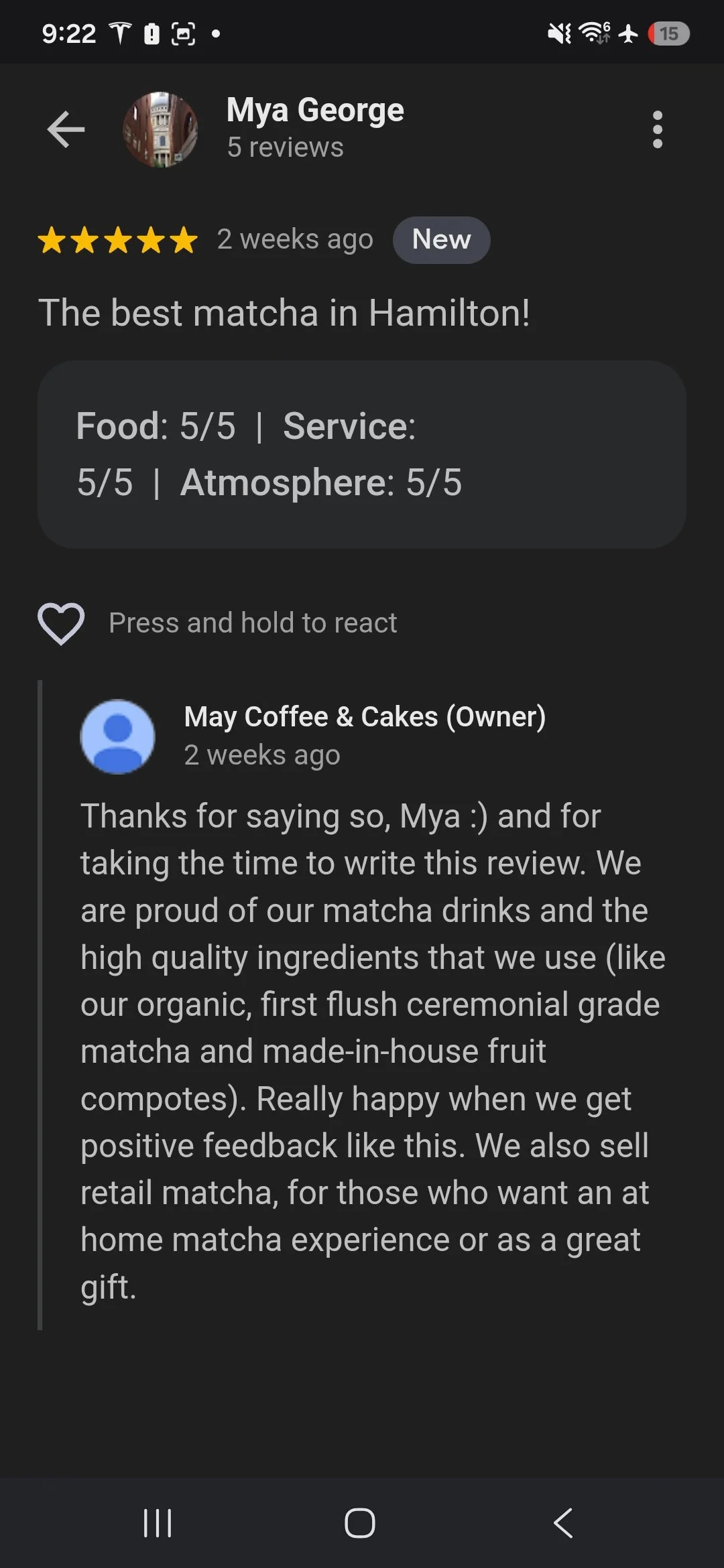
Task: Open recent apps from the navigation bar
Action: point(158,1522)
